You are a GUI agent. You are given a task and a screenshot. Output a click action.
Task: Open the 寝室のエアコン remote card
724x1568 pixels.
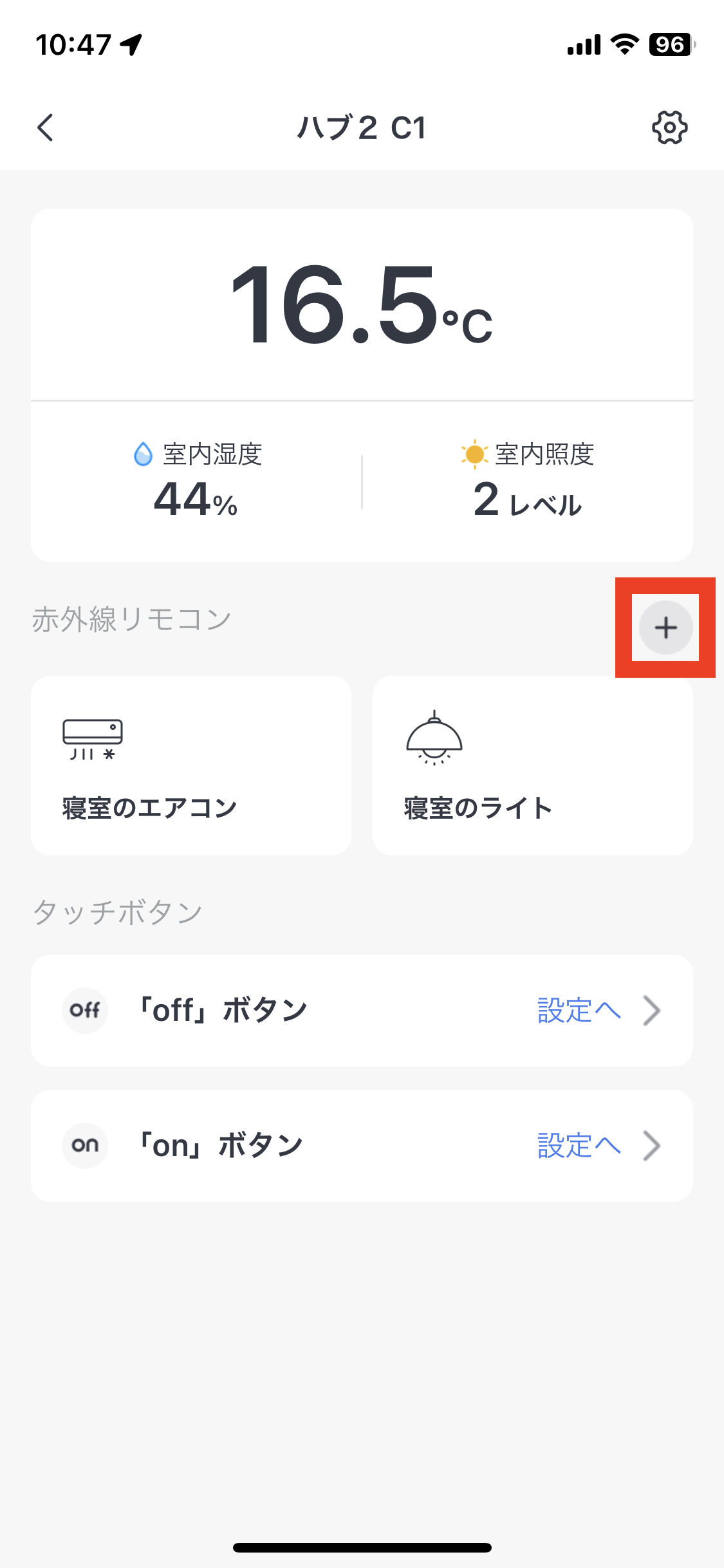tap(191, 765)
